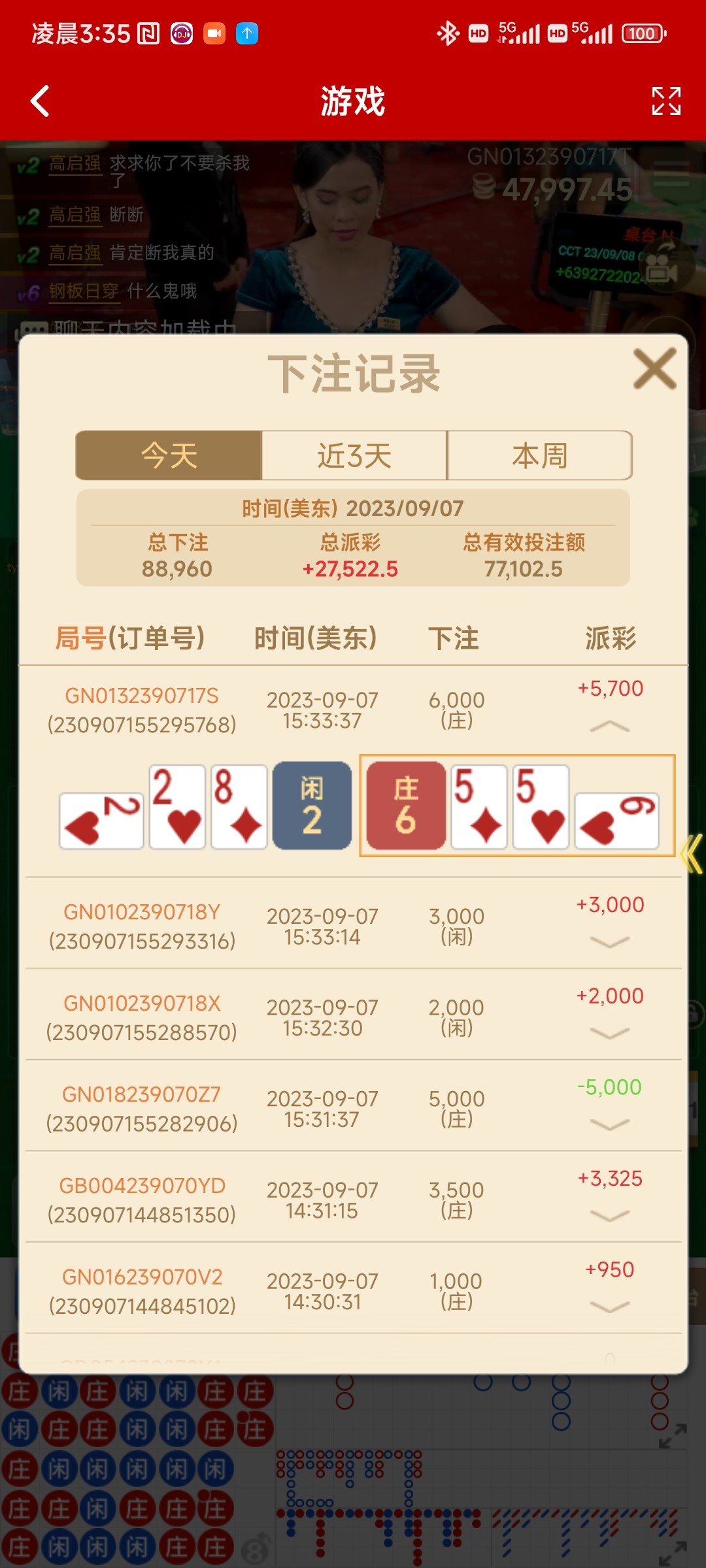Switch to the 近3天 tab

point(354,455)
